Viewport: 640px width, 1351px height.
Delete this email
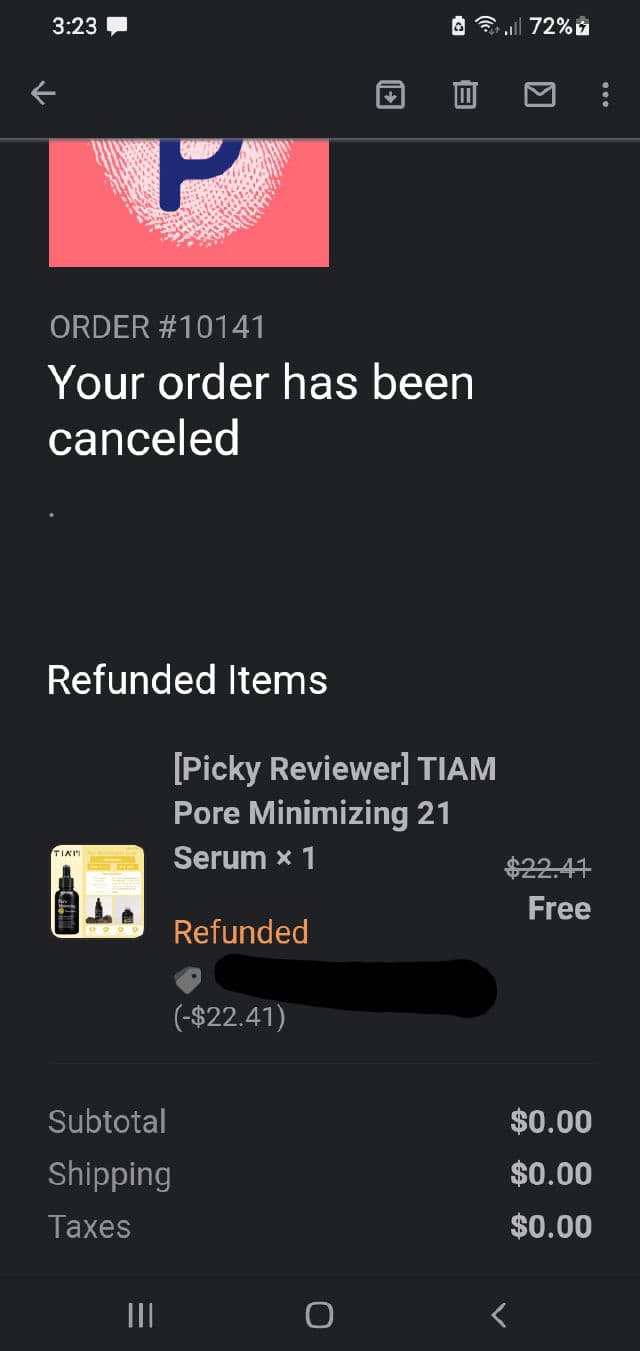tap(465, 95)
